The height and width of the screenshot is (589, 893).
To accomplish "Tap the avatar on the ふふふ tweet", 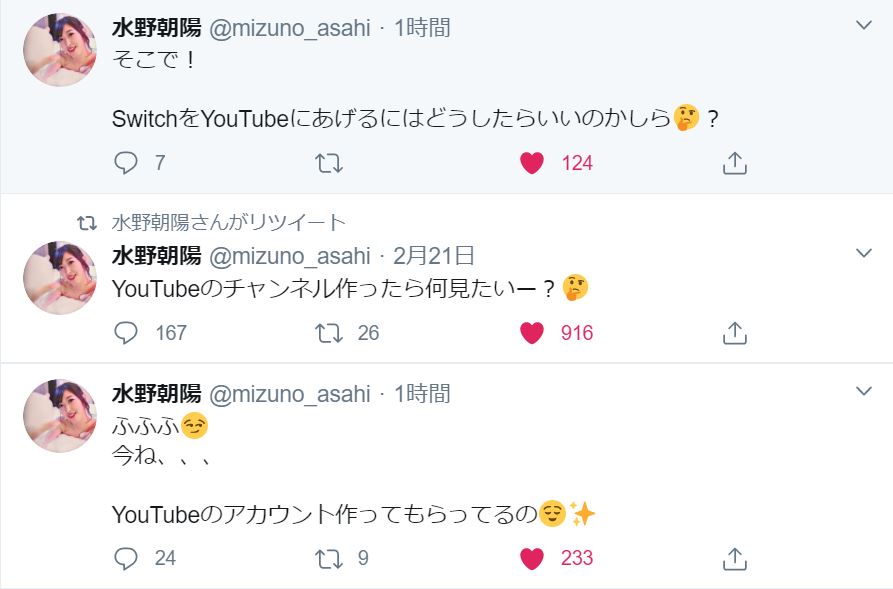I will click(59, 415).
